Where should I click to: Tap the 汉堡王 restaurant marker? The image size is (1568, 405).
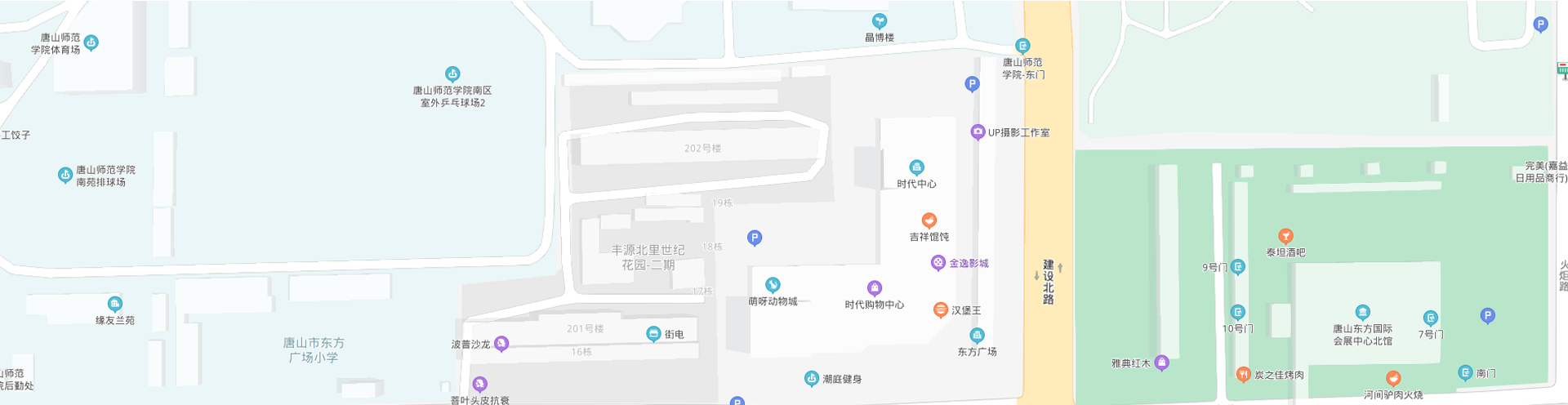point(941,309)
